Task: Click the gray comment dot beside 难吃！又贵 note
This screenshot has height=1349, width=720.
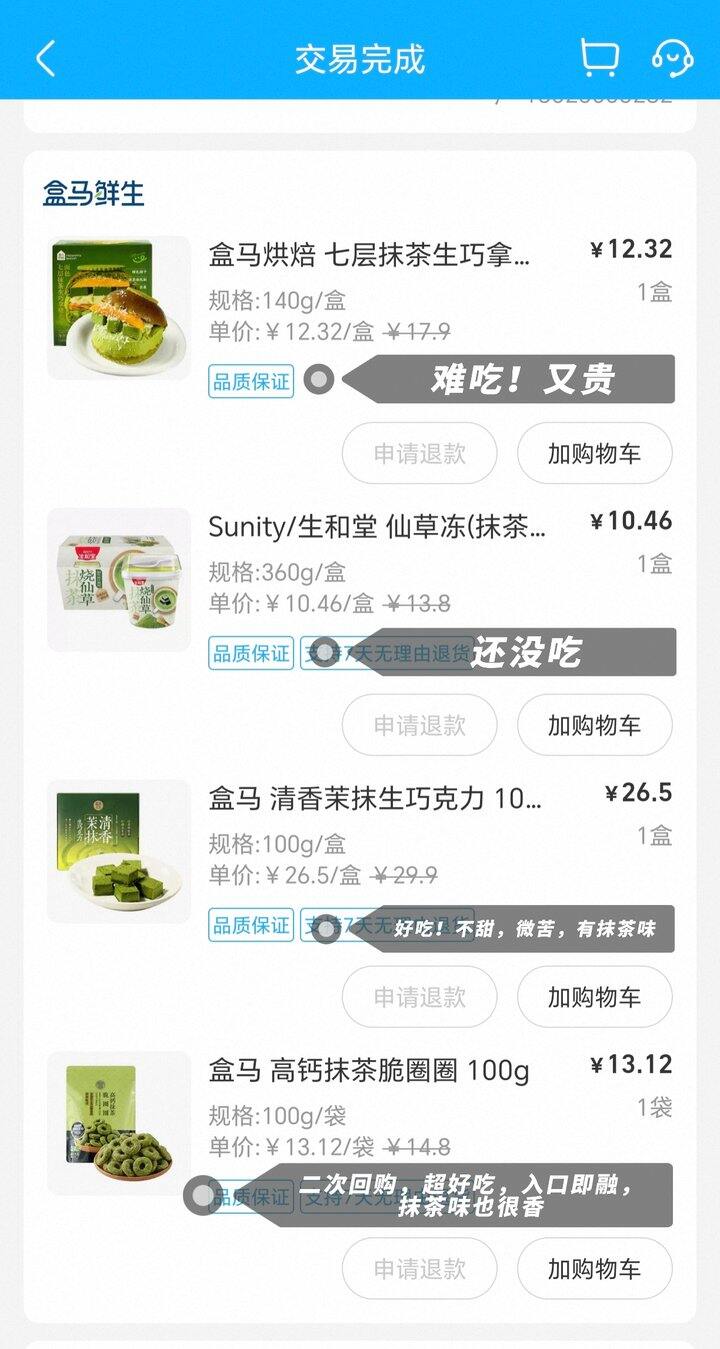Action: coord(320,380)
